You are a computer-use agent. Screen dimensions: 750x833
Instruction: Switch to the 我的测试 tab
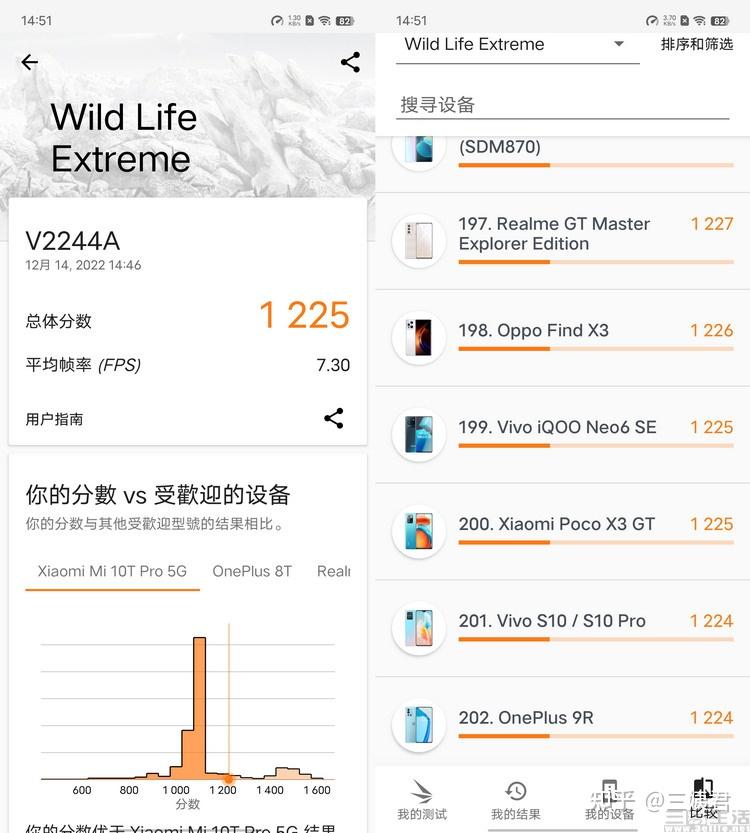pos(422,800)
